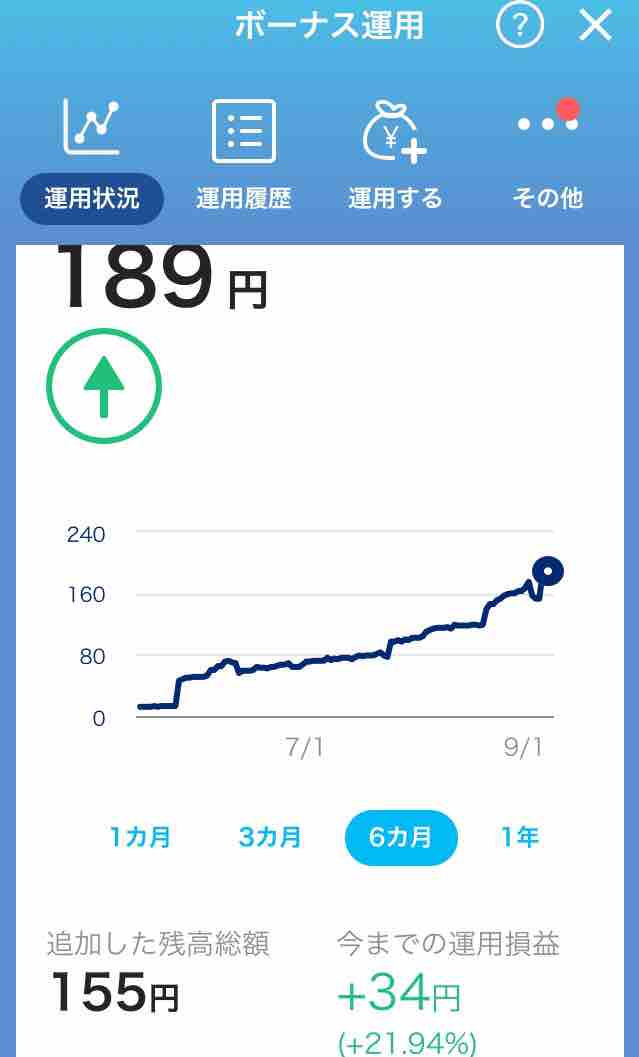This screenshot has height=1057, width=639.
Task: Show the 1カ月 chart range
Action: pyautogui.click(x=140, y=837)
